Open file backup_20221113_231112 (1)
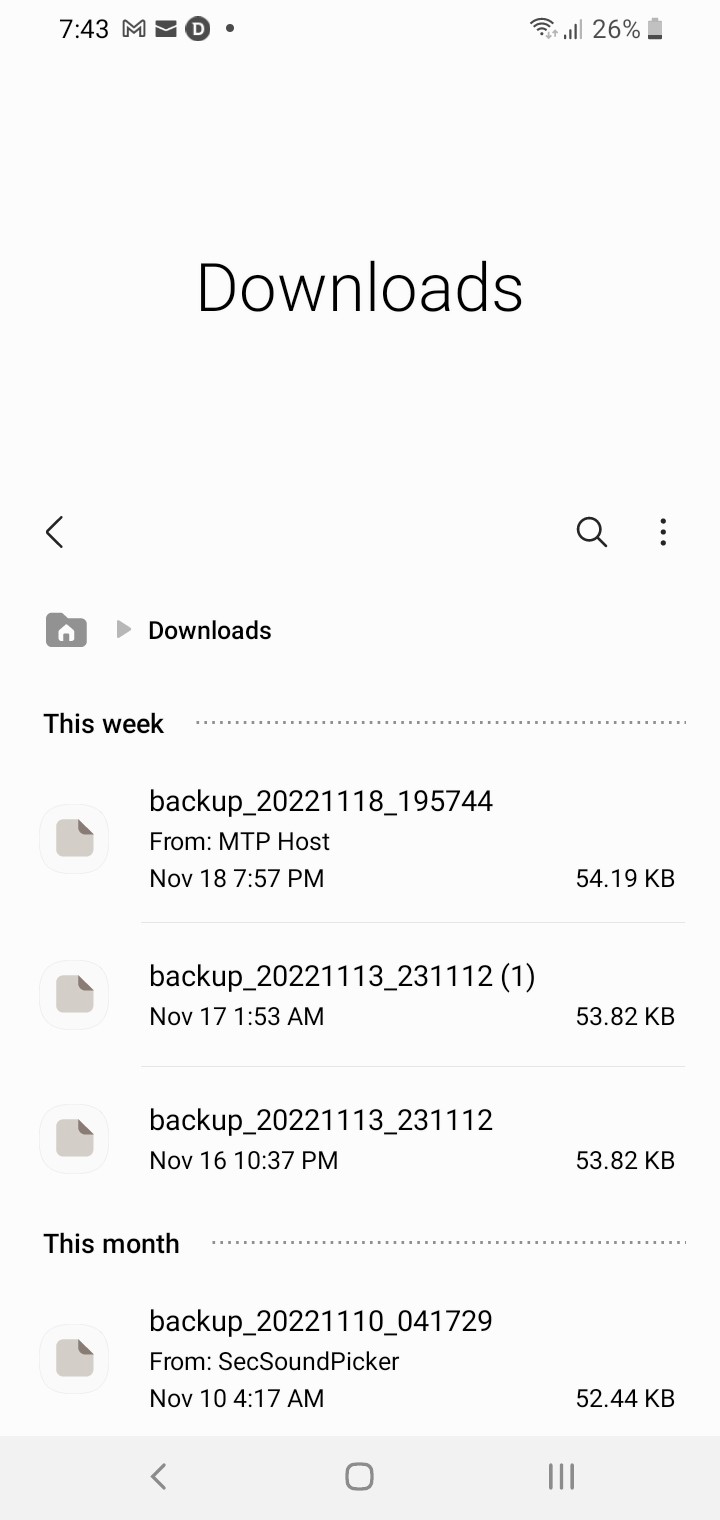The height and width of the screenshot is (1520, 720). [x=360, y=995]
